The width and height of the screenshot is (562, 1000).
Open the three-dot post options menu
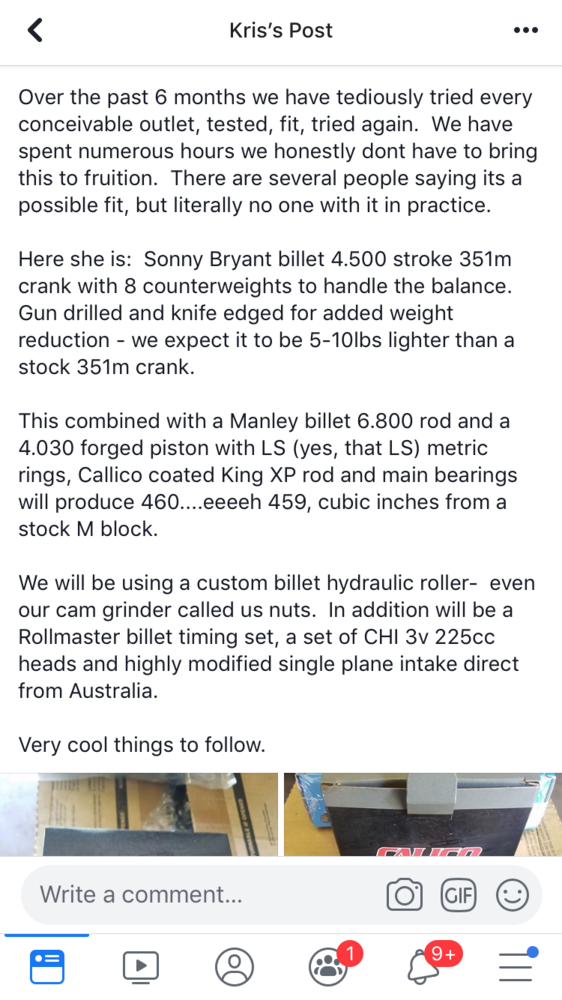(526, 30)
